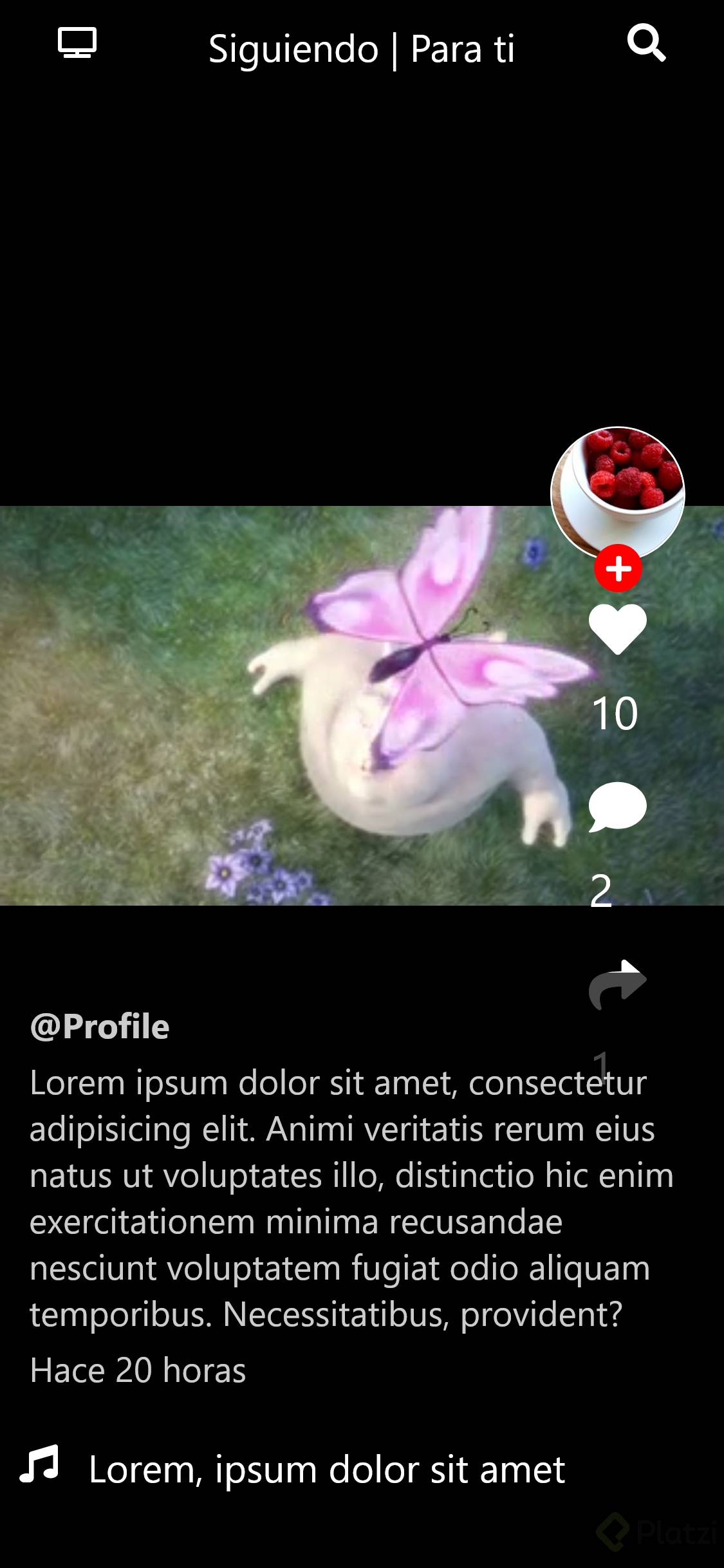This screenshot has height=1568, width=724.
Task: Tap the TV screen icon
Action: (x=77, y=43)
